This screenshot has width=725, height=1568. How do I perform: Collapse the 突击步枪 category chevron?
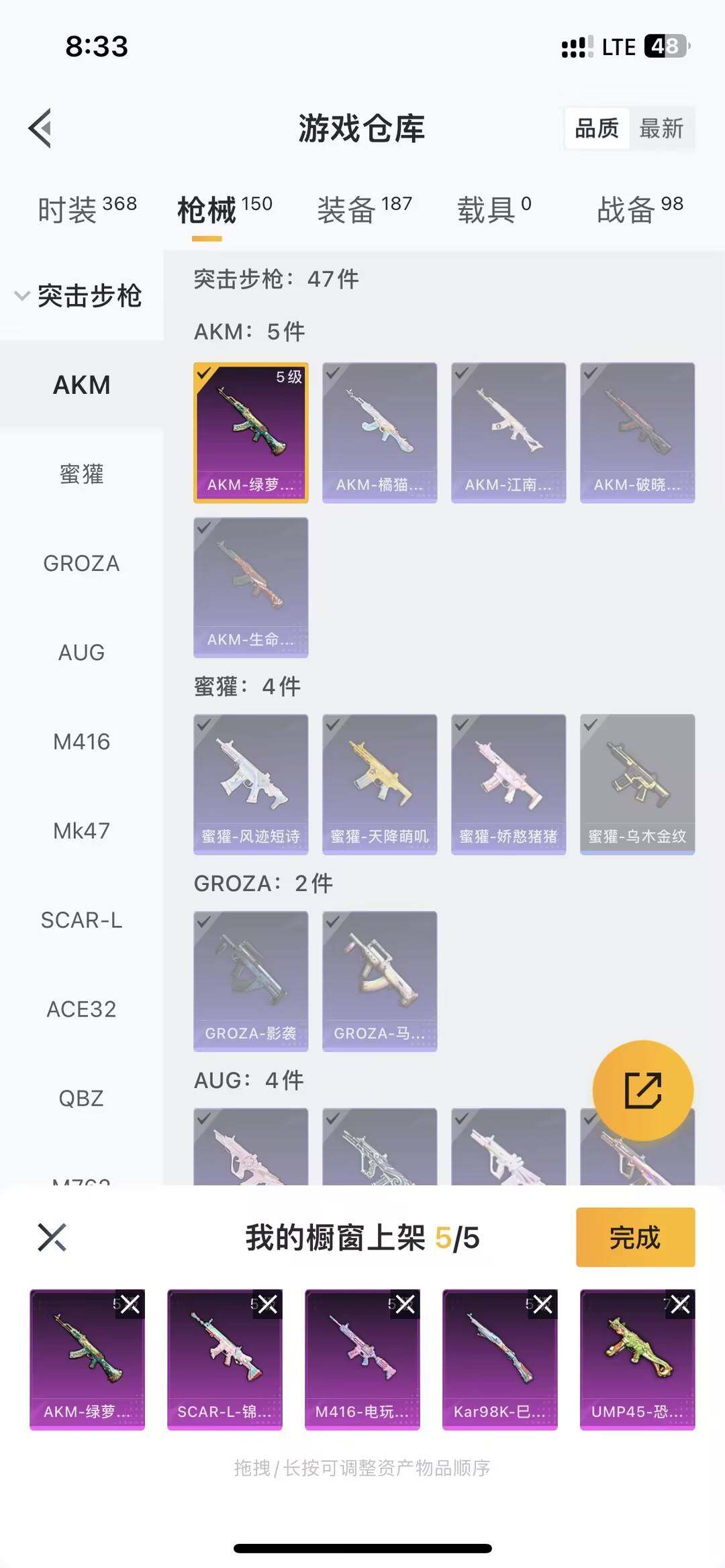click(20, 295)
